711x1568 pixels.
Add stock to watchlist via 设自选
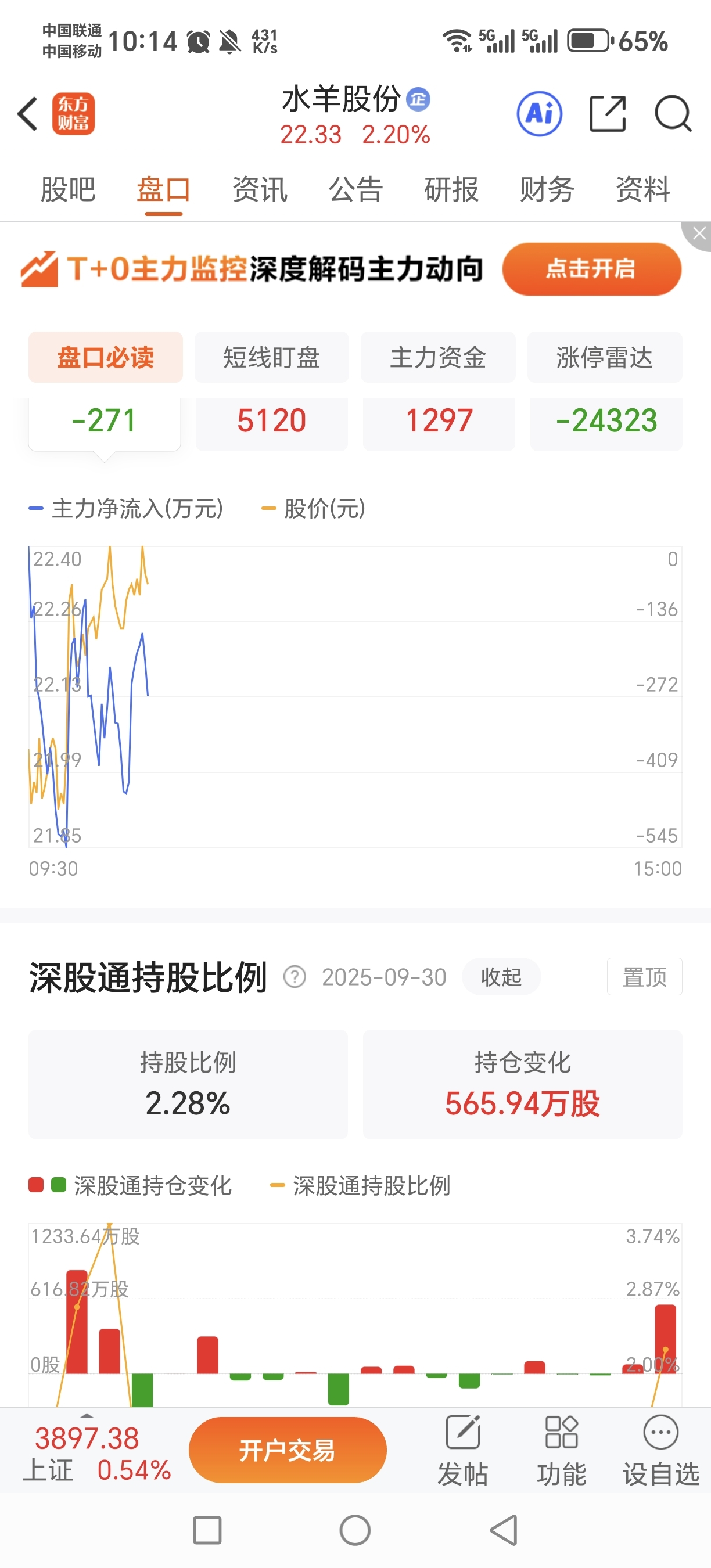coord(660,1450)
